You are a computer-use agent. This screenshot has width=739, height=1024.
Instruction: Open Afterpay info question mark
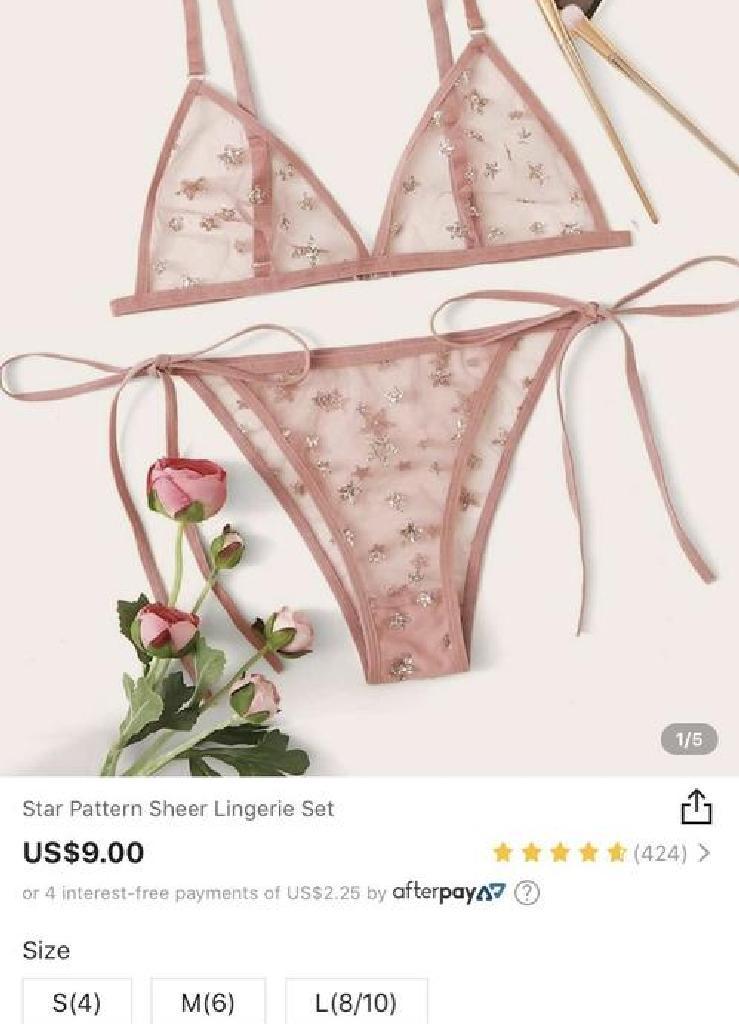tap(527, 893)
